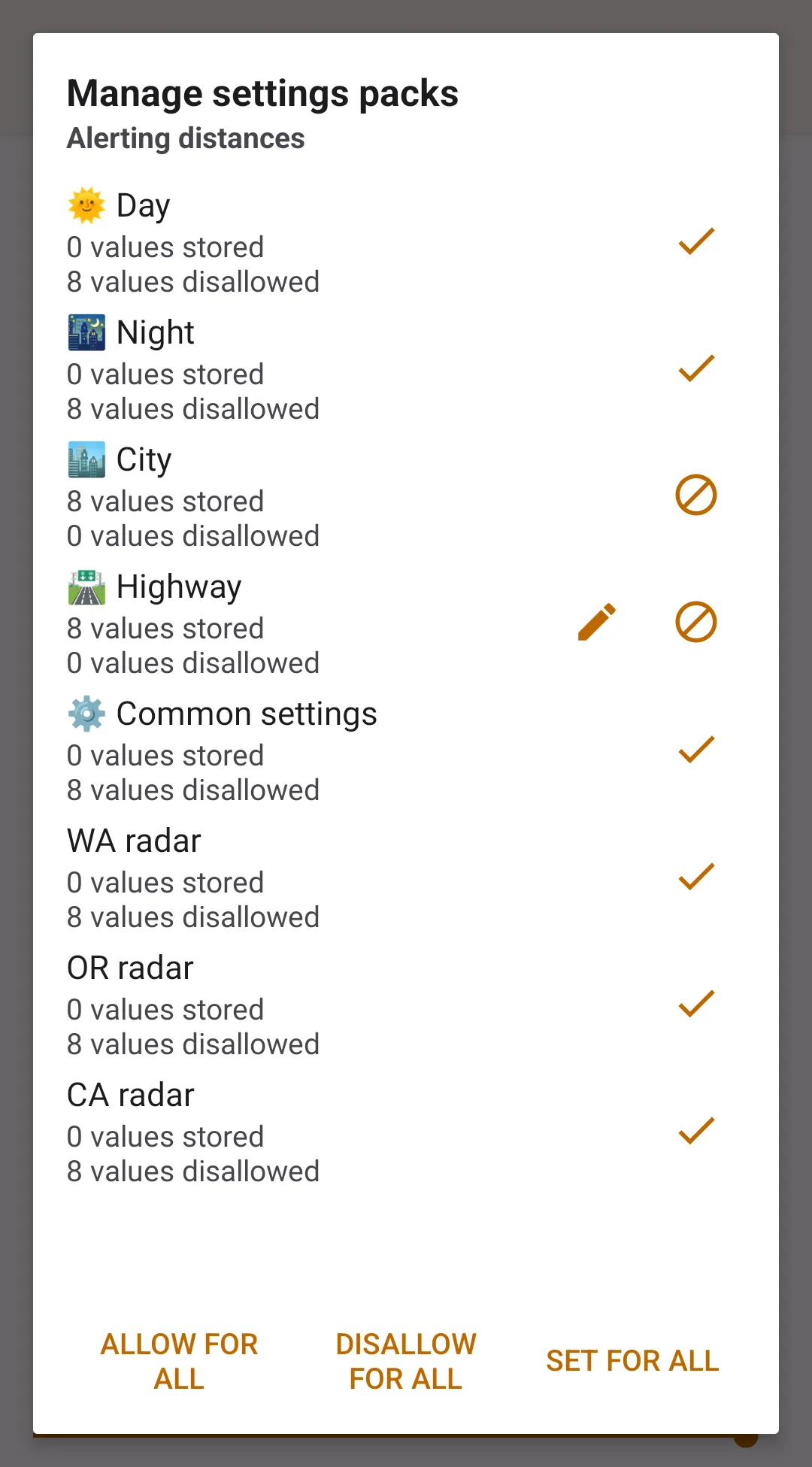Tap the checkmark icon for CA radar
This screenshot has width=812, height=1467.
click(696, 1132)
